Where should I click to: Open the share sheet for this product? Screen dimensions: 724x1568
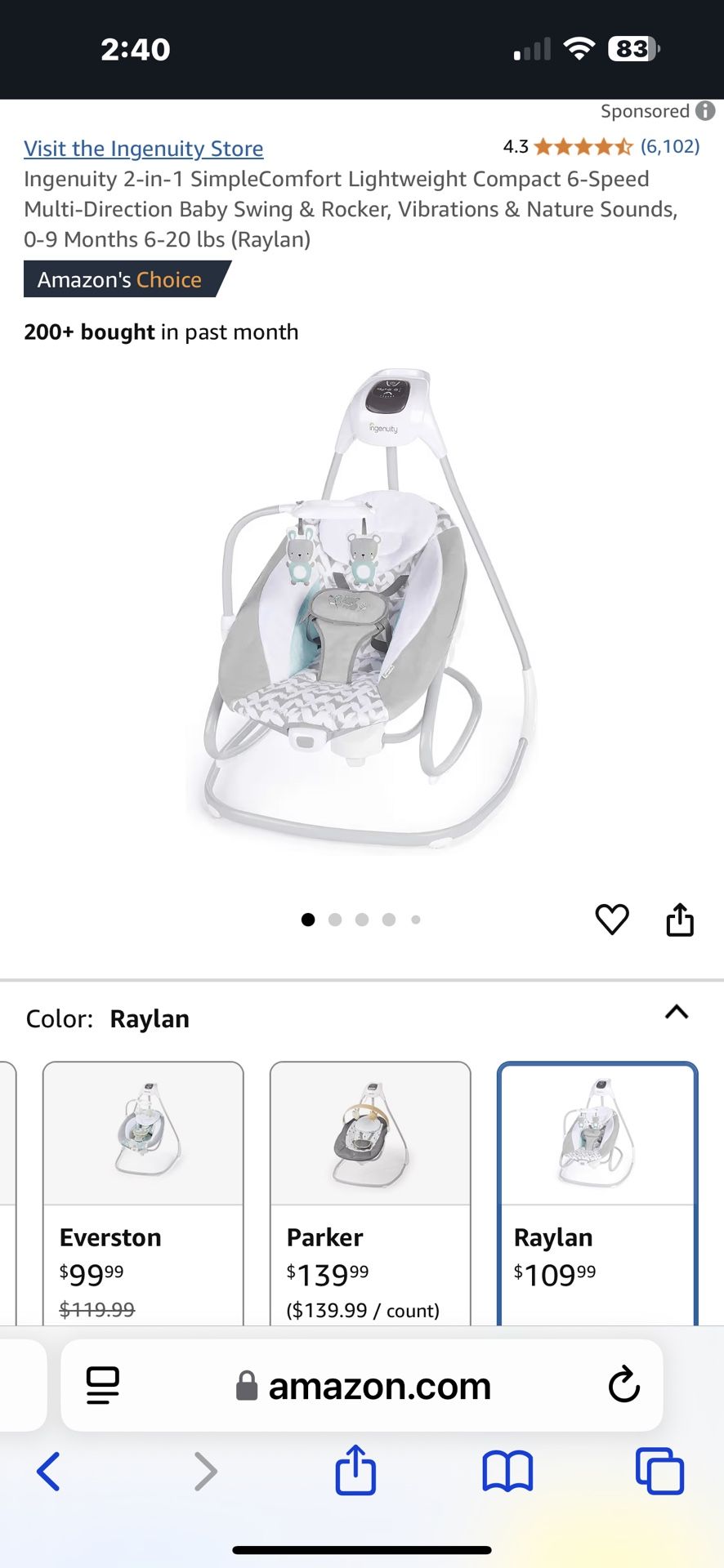680,919
